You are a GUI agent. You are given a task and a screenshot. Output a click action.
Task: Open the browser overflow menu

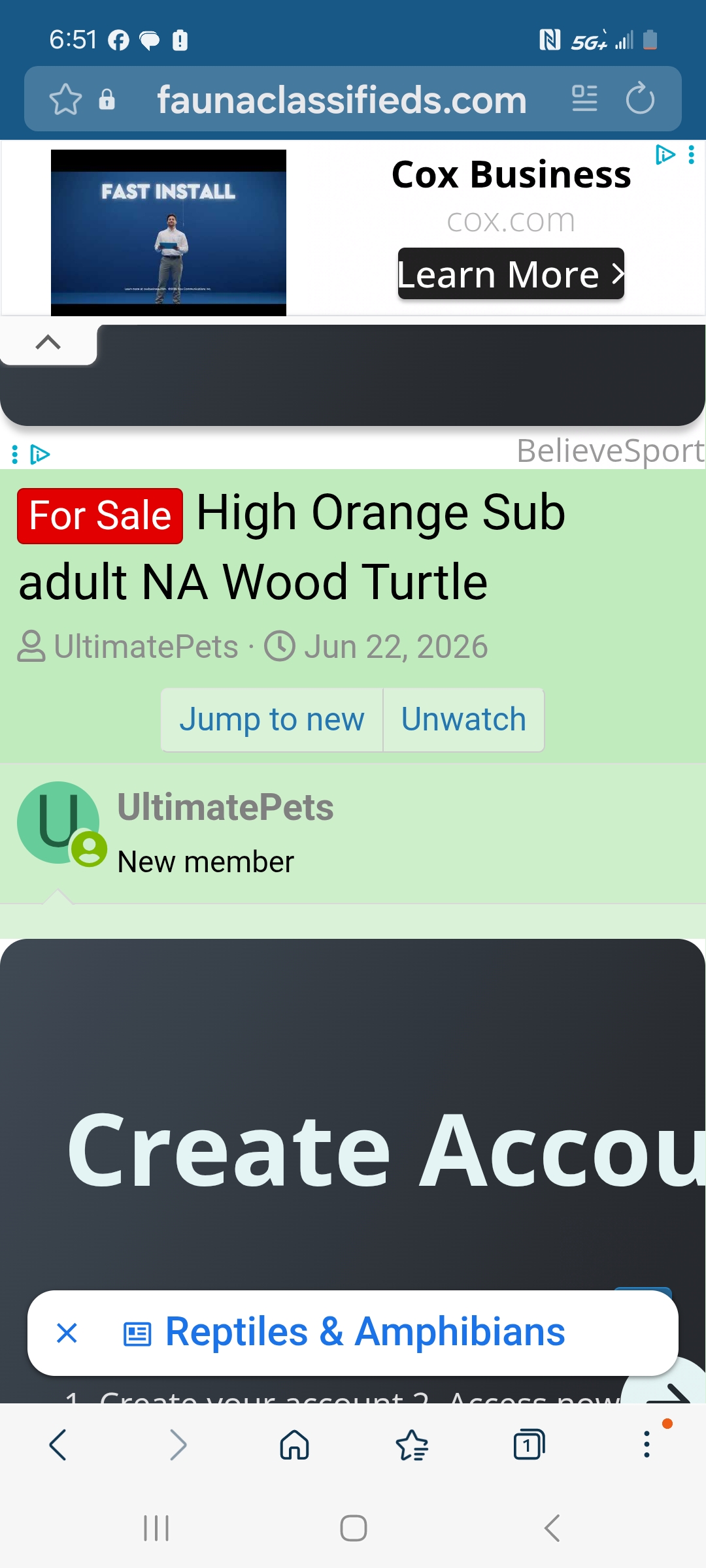point(647,1445)
